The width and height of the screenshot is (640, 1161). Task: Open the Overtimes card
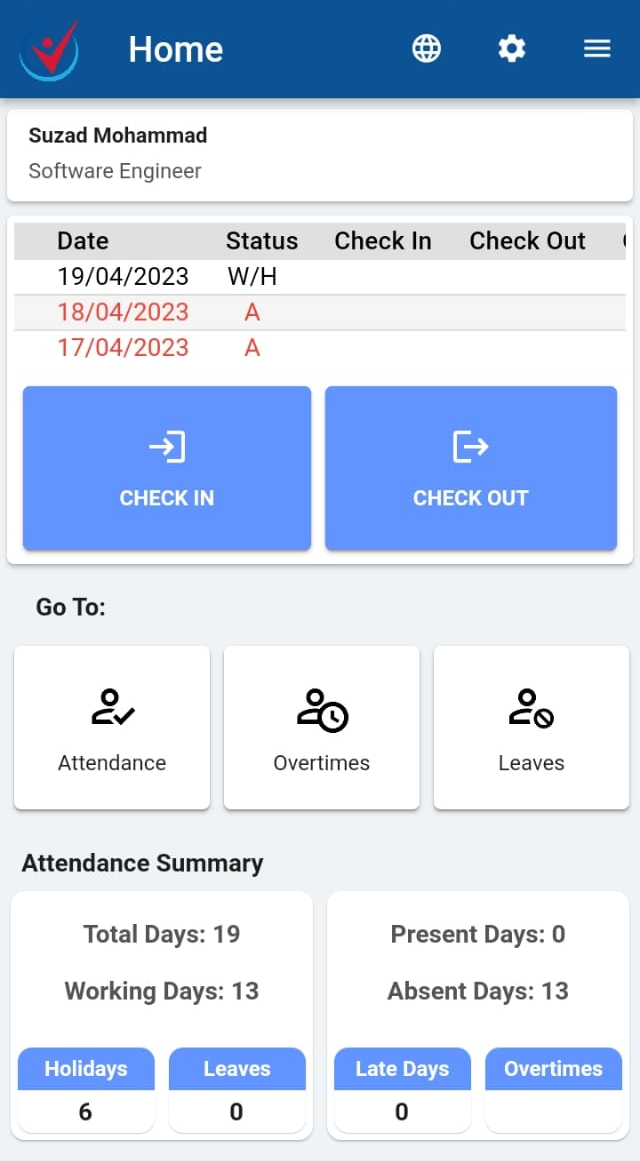point(322,727)
